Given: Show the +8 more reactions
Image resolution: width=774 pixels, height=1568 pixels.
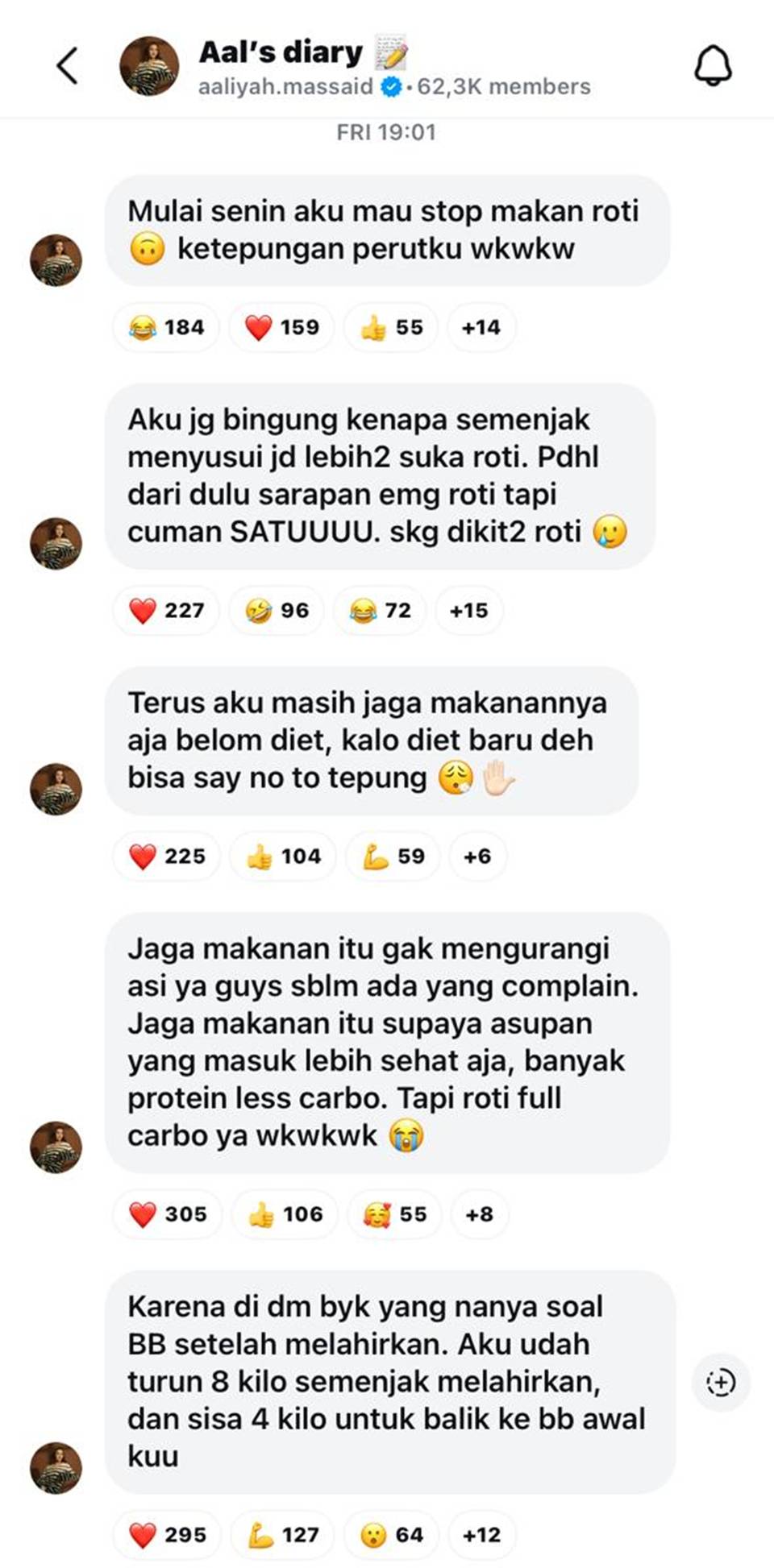Looking at the screenshot, I should coord(479,1213).
